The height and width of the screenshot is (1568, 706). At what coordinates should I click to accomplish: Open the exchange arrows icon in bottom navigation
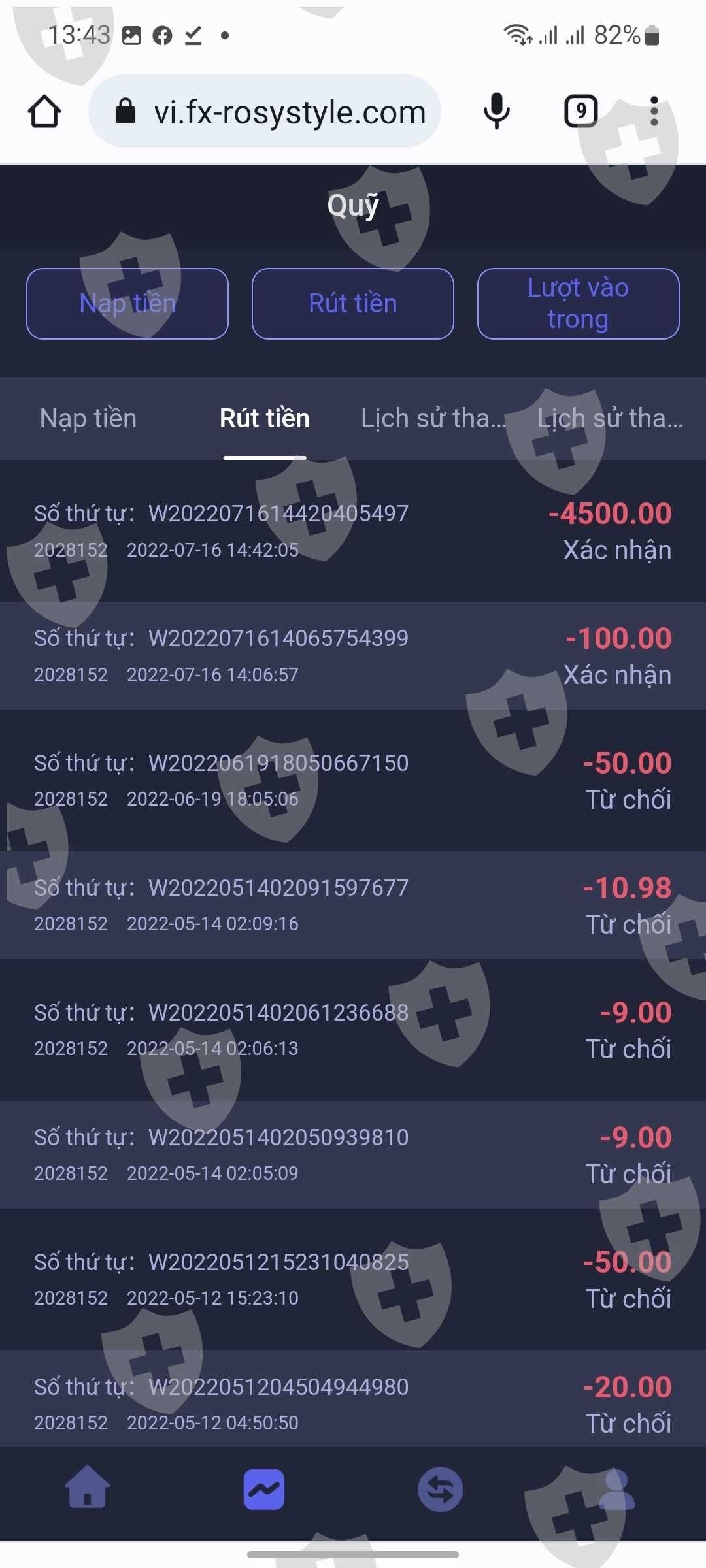click(440, 1490)
